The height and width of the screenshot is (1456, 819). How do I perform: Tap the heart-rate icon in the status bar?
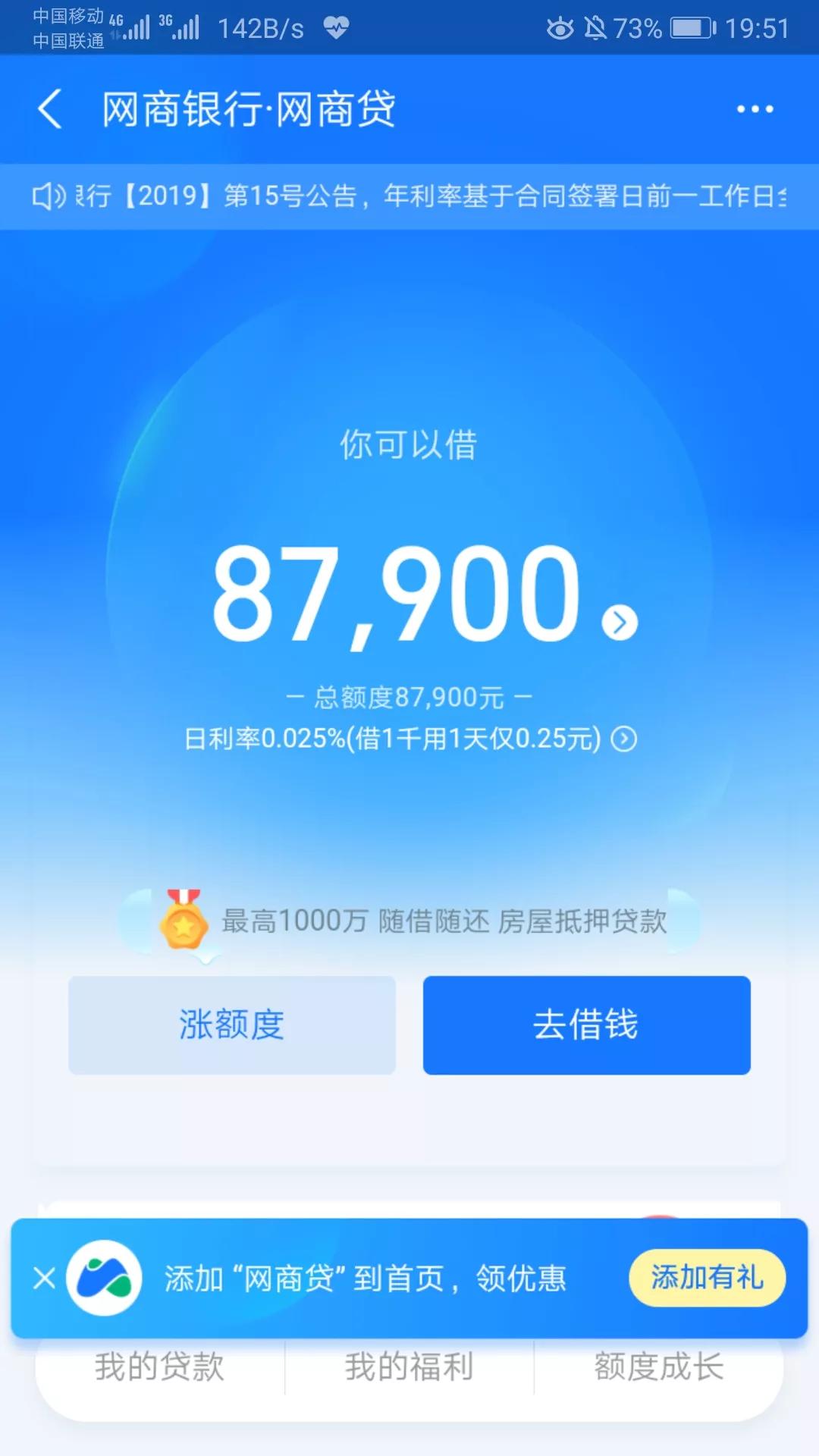coord(334,28)
